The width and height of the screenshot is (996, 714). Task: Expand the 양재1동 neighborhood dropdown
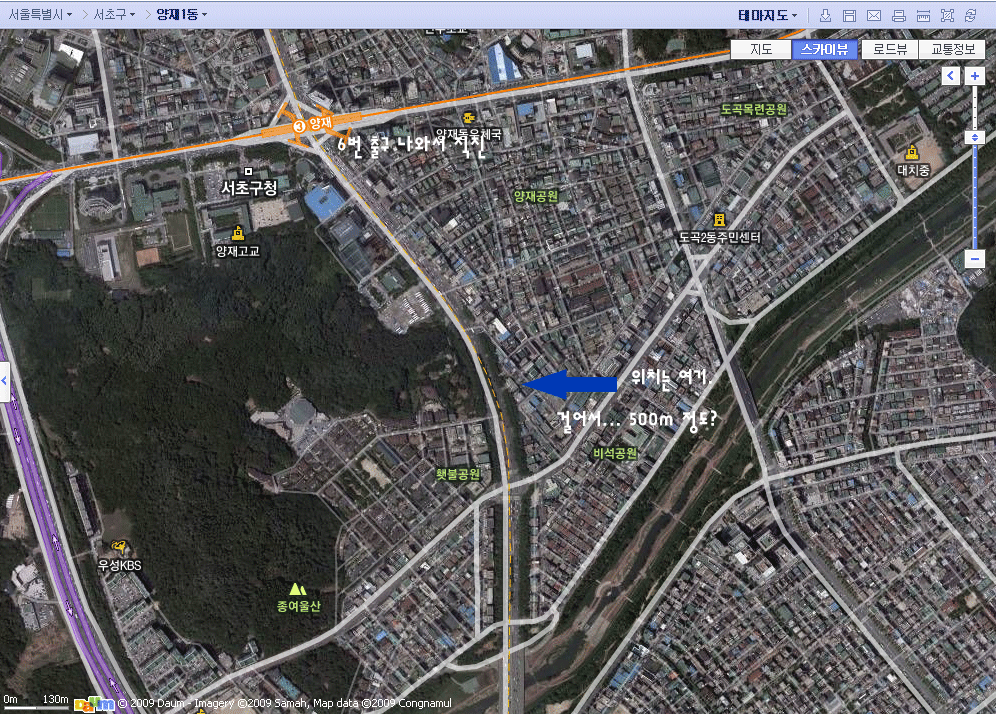[x=181, y=15]
